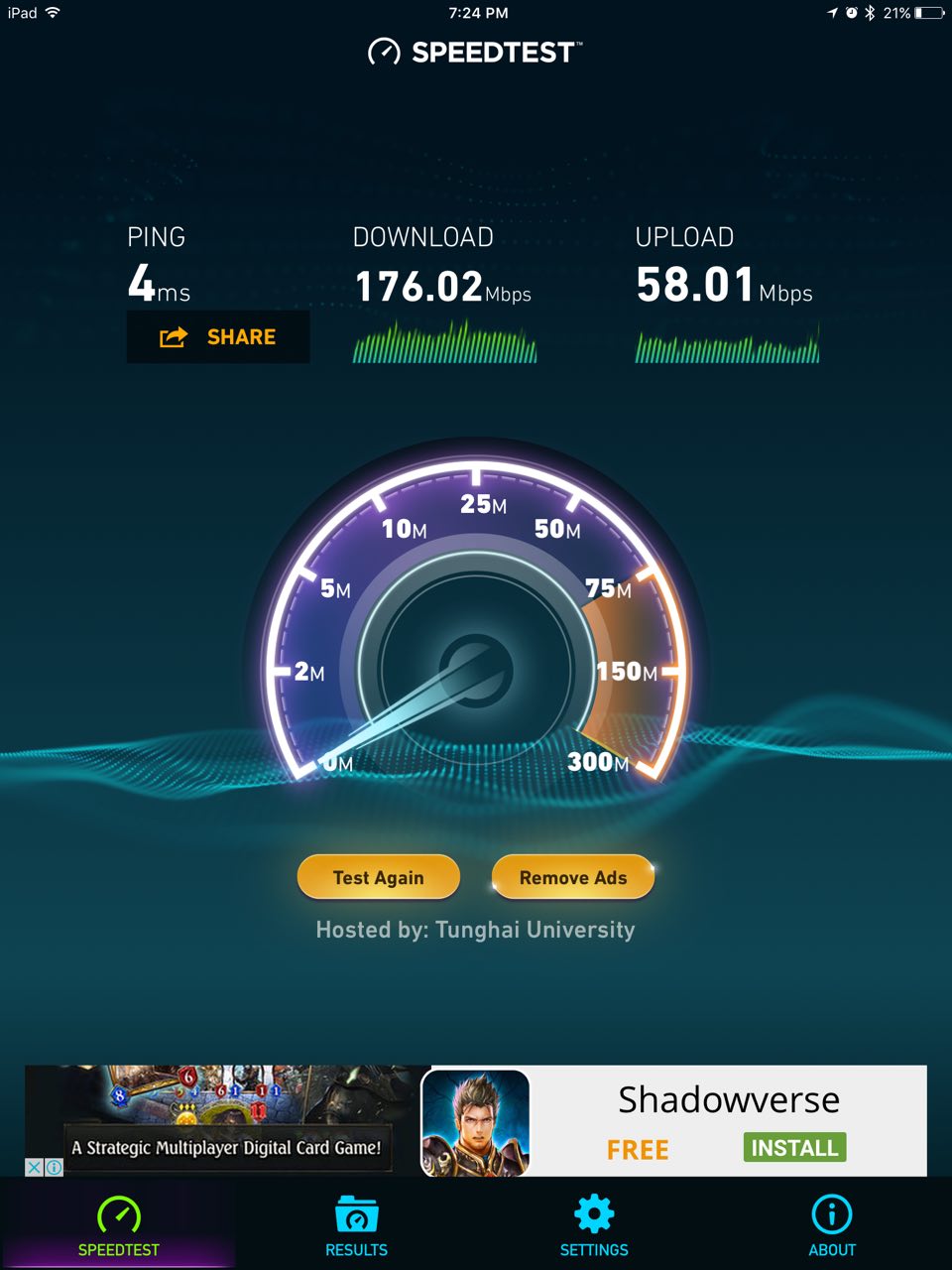
Task: Open the Results tab
Action: click(x=357, y=1225)
